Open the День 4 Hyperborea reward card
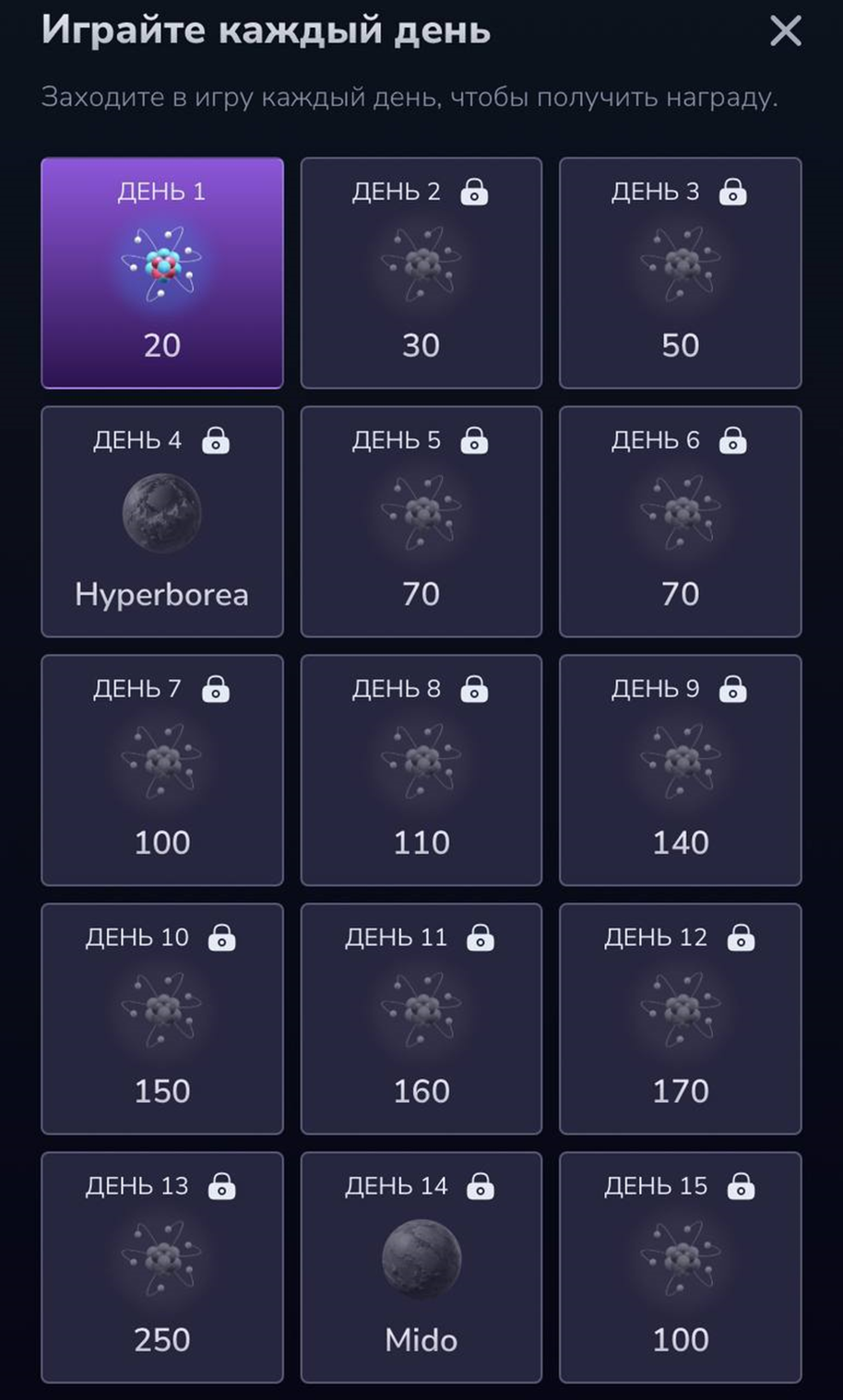 tap(162, 521)
